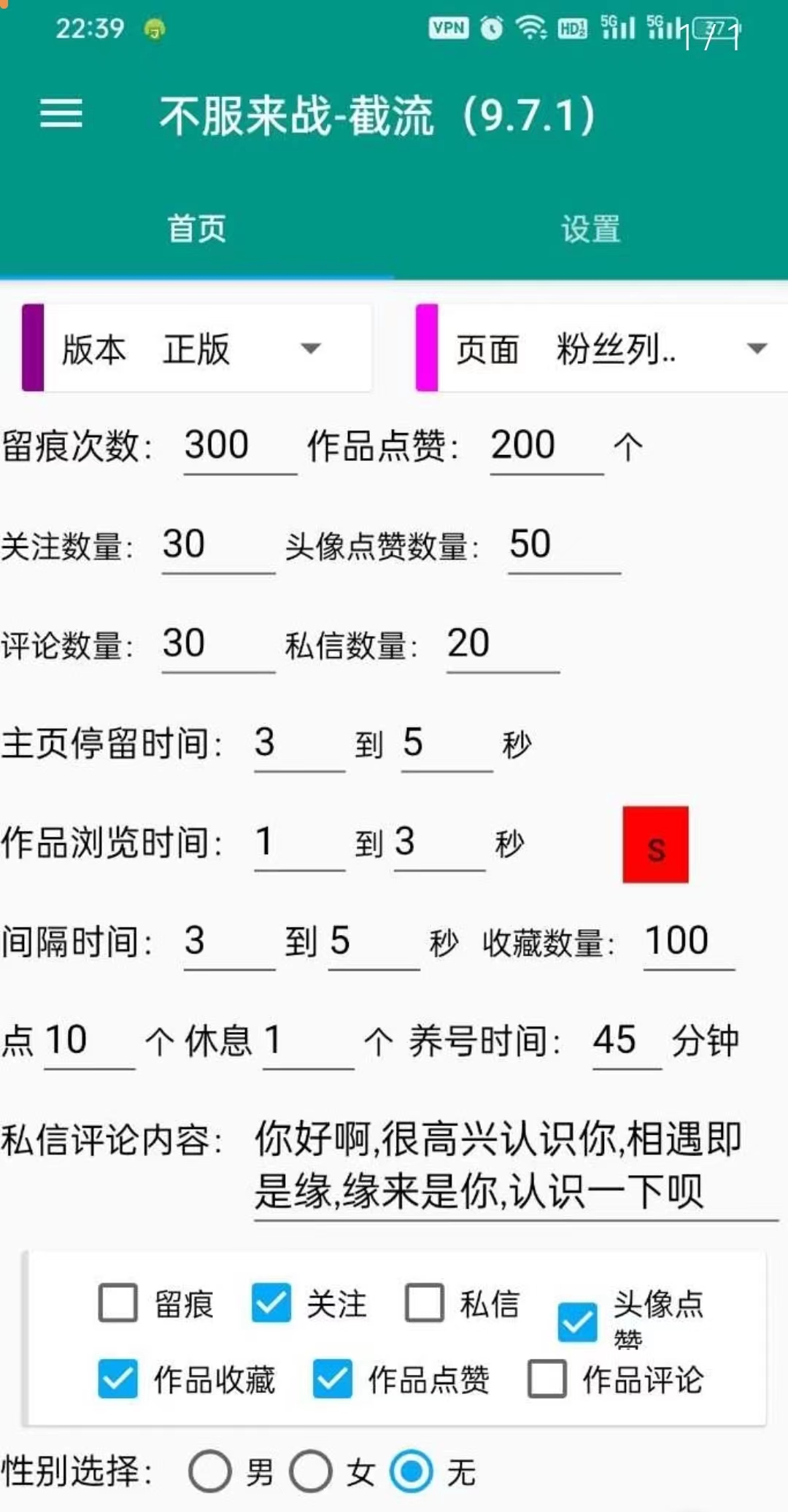
Task: Select 女 for 性别选择
Action: pos(311,1472)
